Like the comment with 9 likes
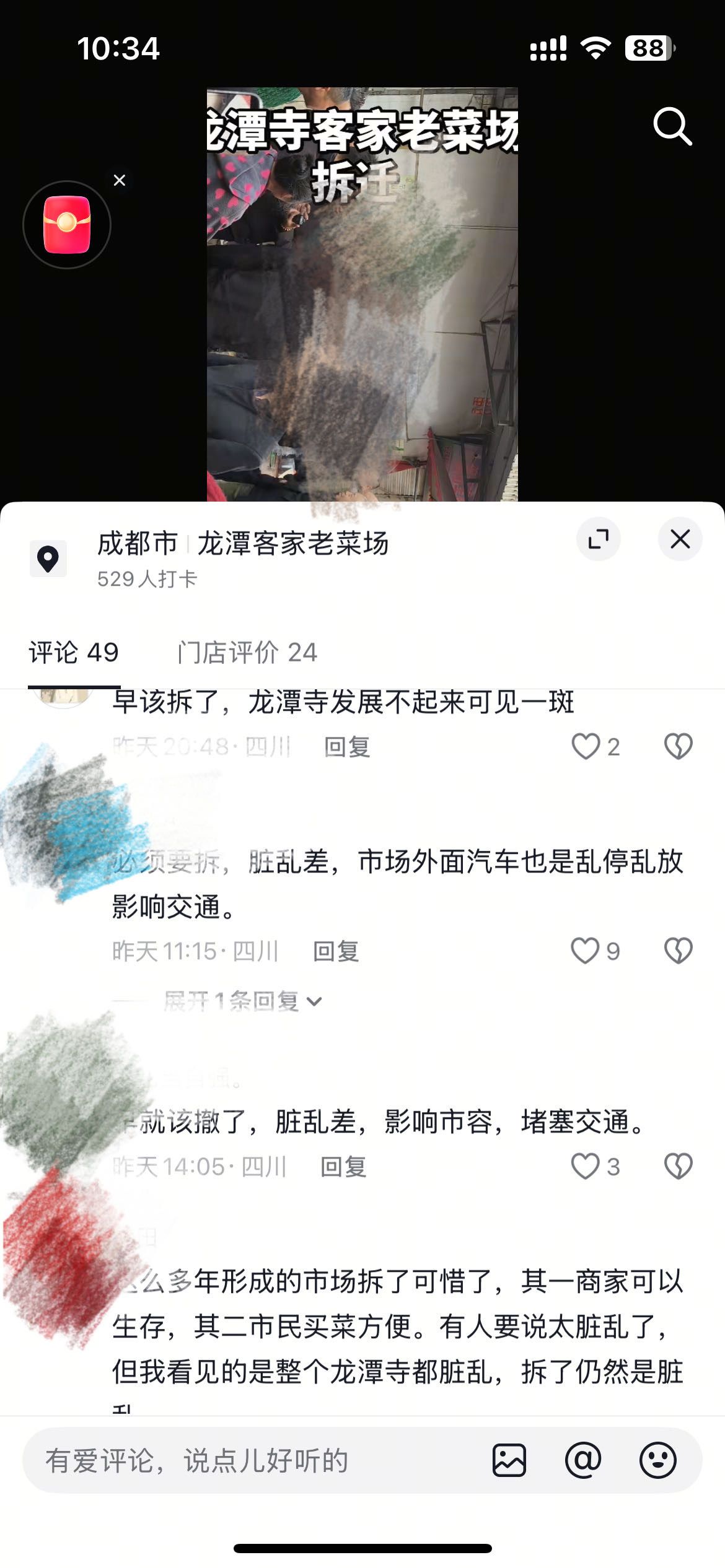The image size is (725, 1568). coord(586,951)
